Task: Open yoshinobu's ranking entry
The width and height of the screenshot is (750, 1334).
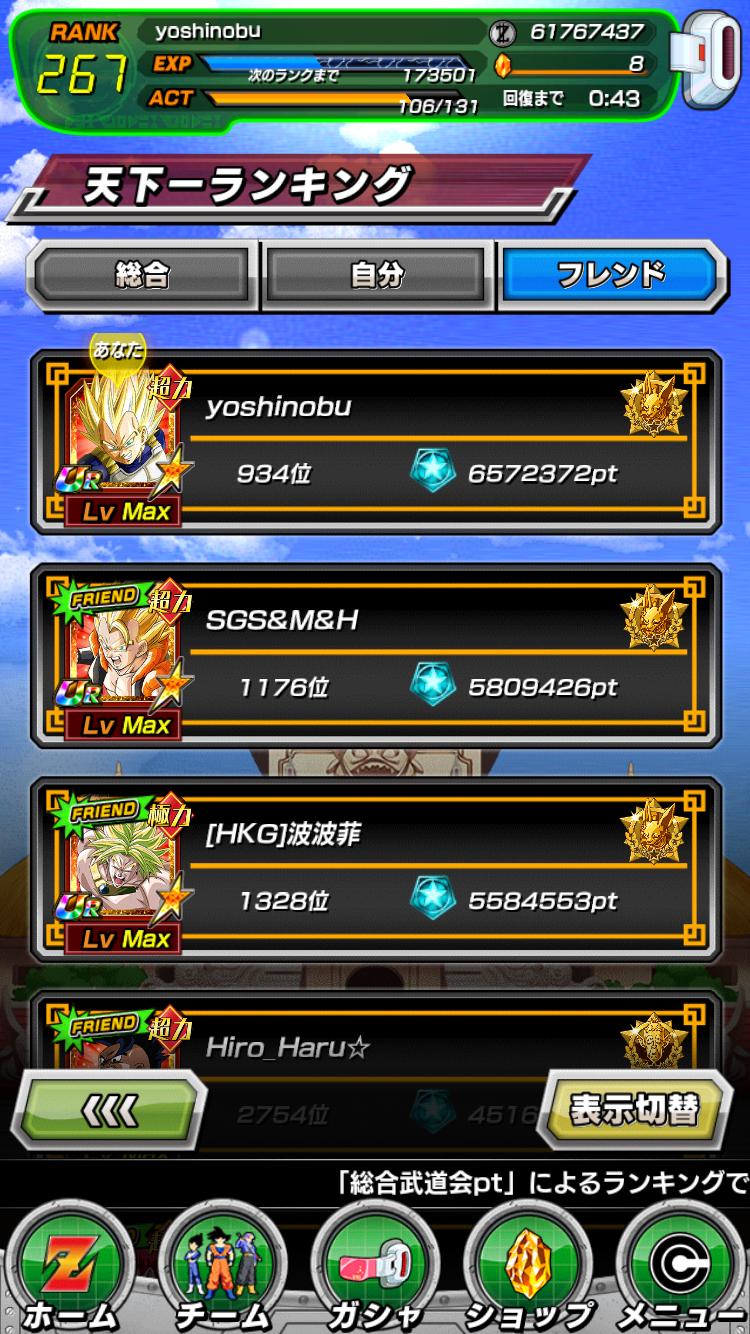Action: pyautogui.click(x=376, y=442)
